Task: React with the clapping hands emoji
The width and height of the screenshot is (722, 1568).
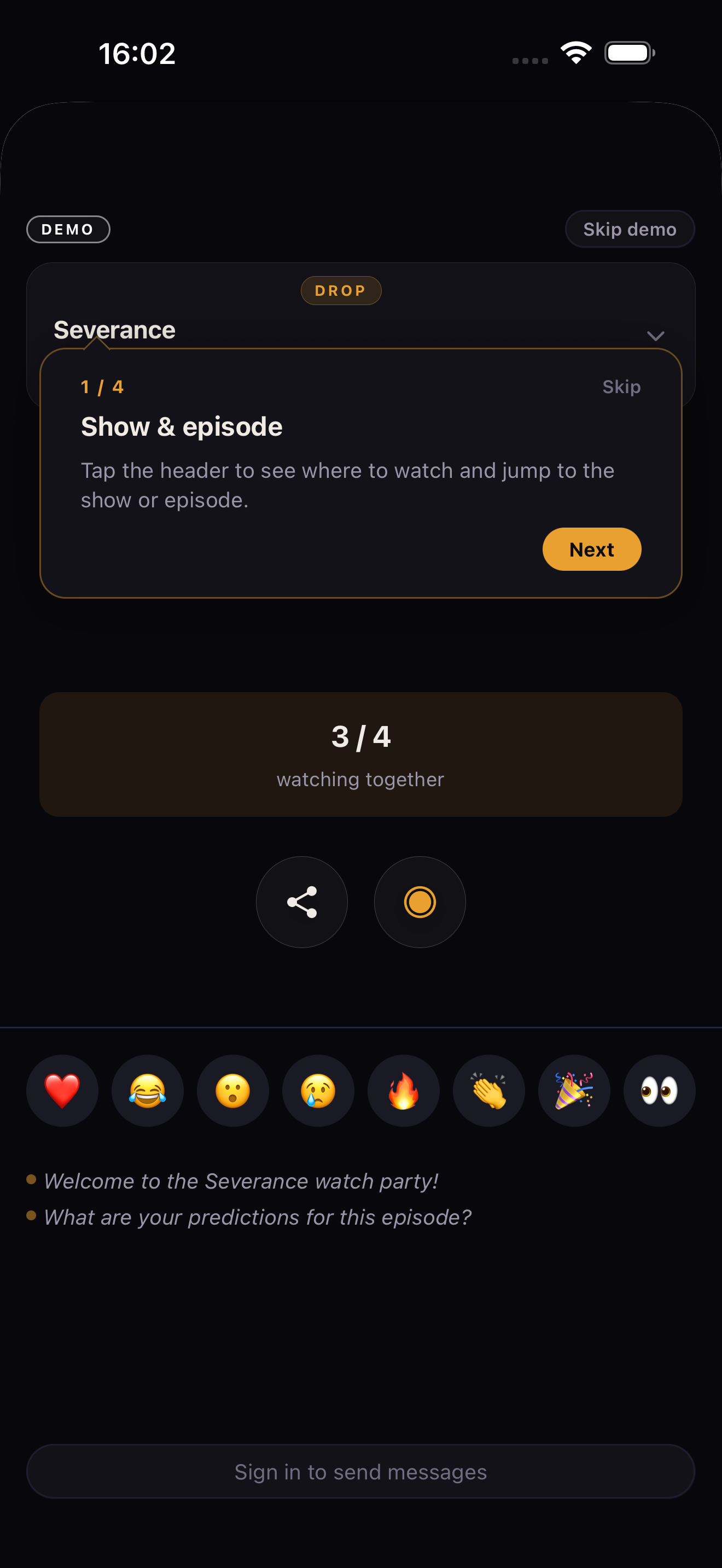Action: point(488,1090)
